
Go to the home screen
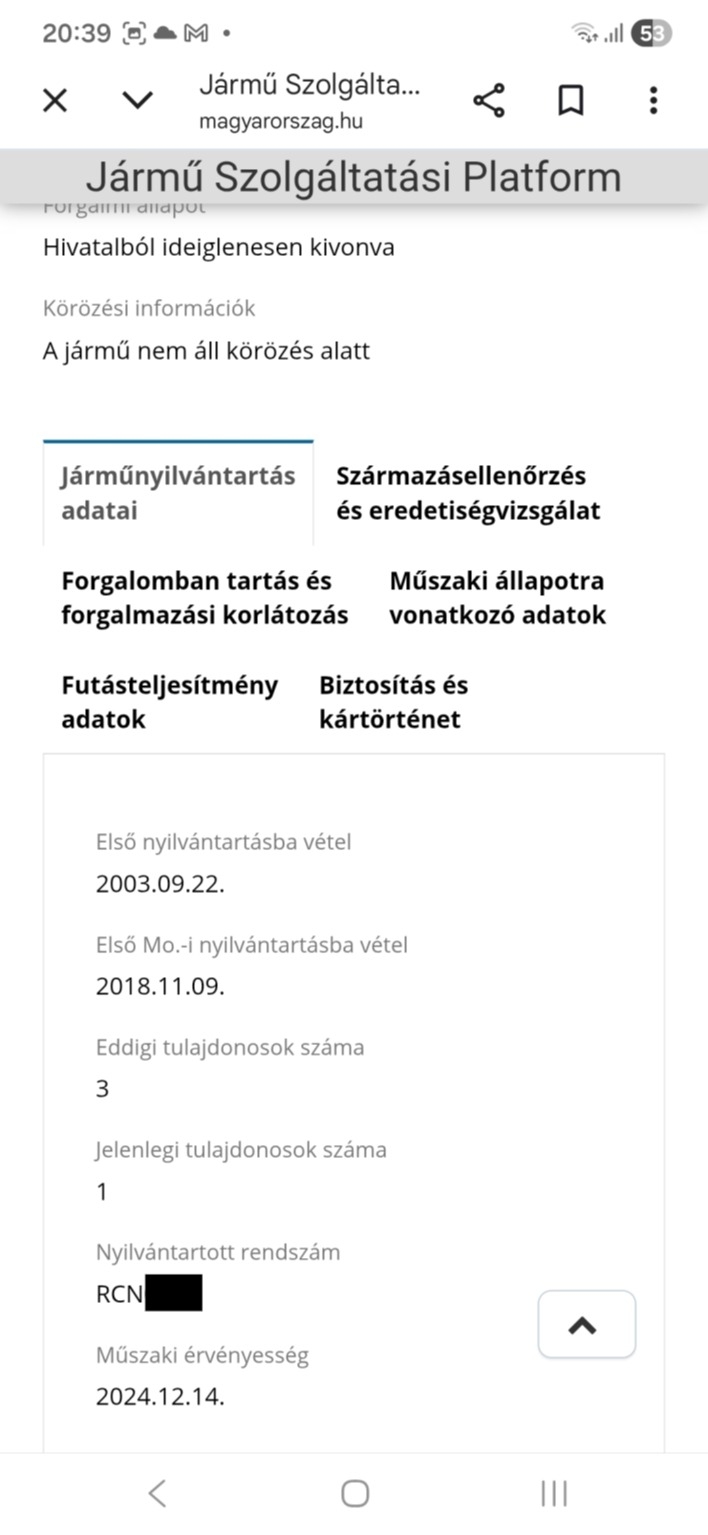point(355,1493)
